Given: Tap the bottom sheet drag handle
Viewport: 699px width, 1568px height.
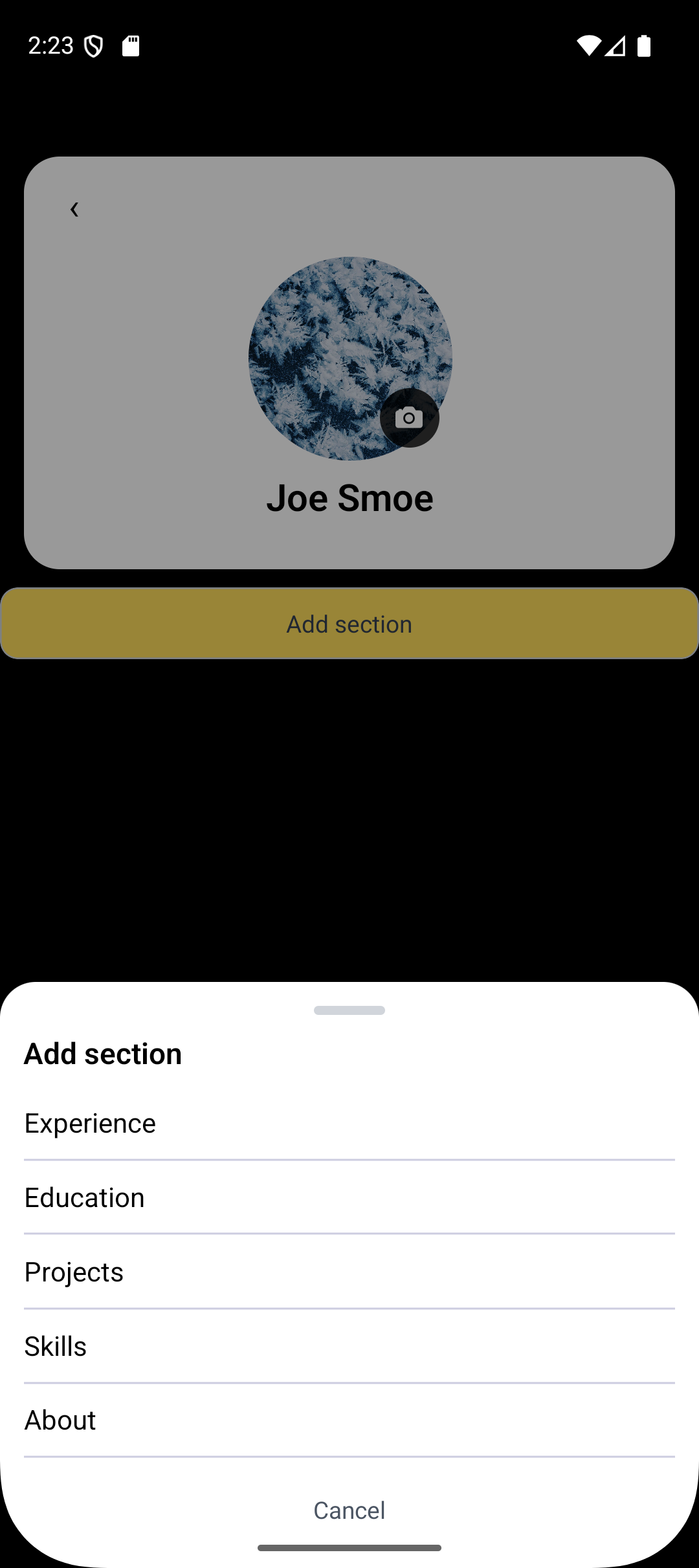Looking at the screenshot, I should pos(349,1010).
